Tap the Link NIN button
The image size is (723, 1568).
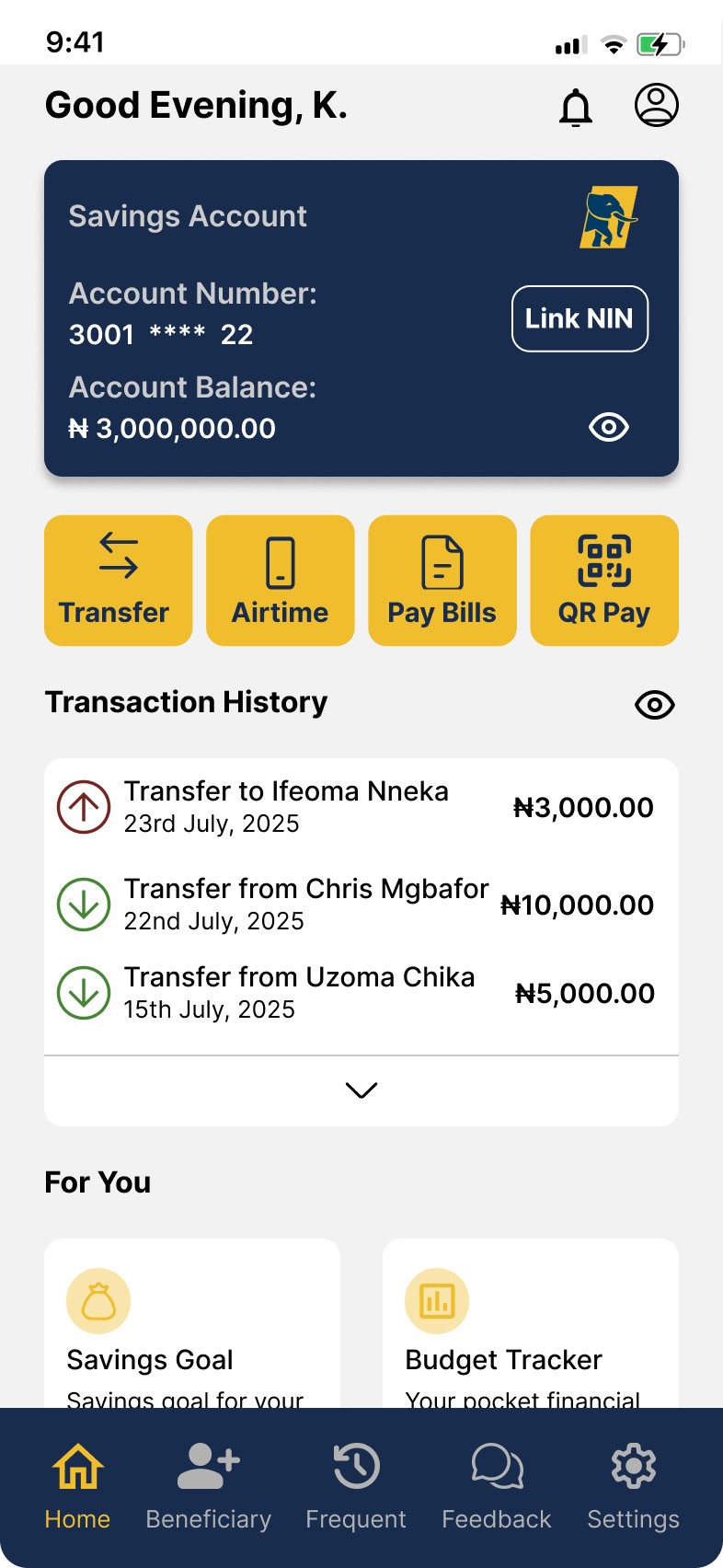[x=580, y=318]
